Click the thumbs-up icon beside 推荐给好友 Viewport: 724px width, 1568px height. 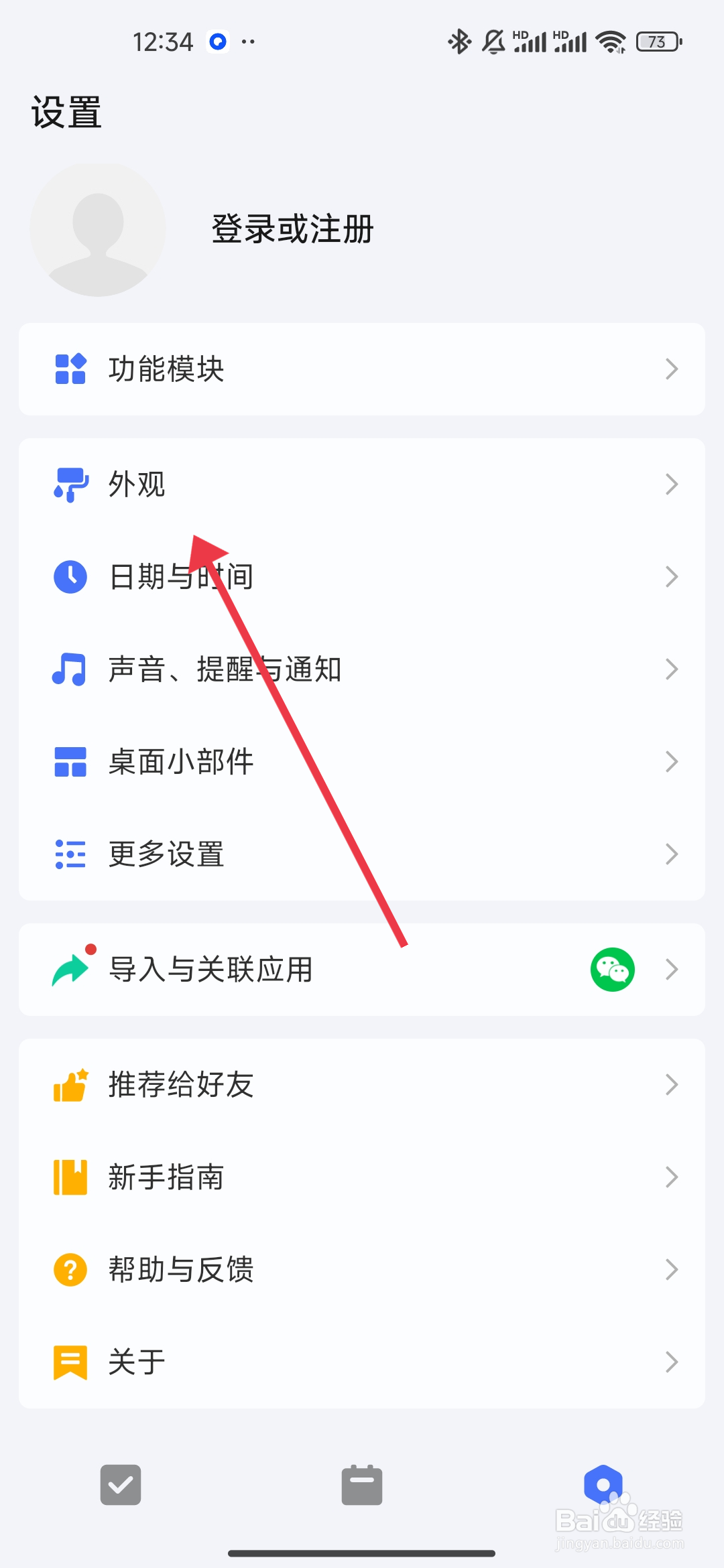70,1084
